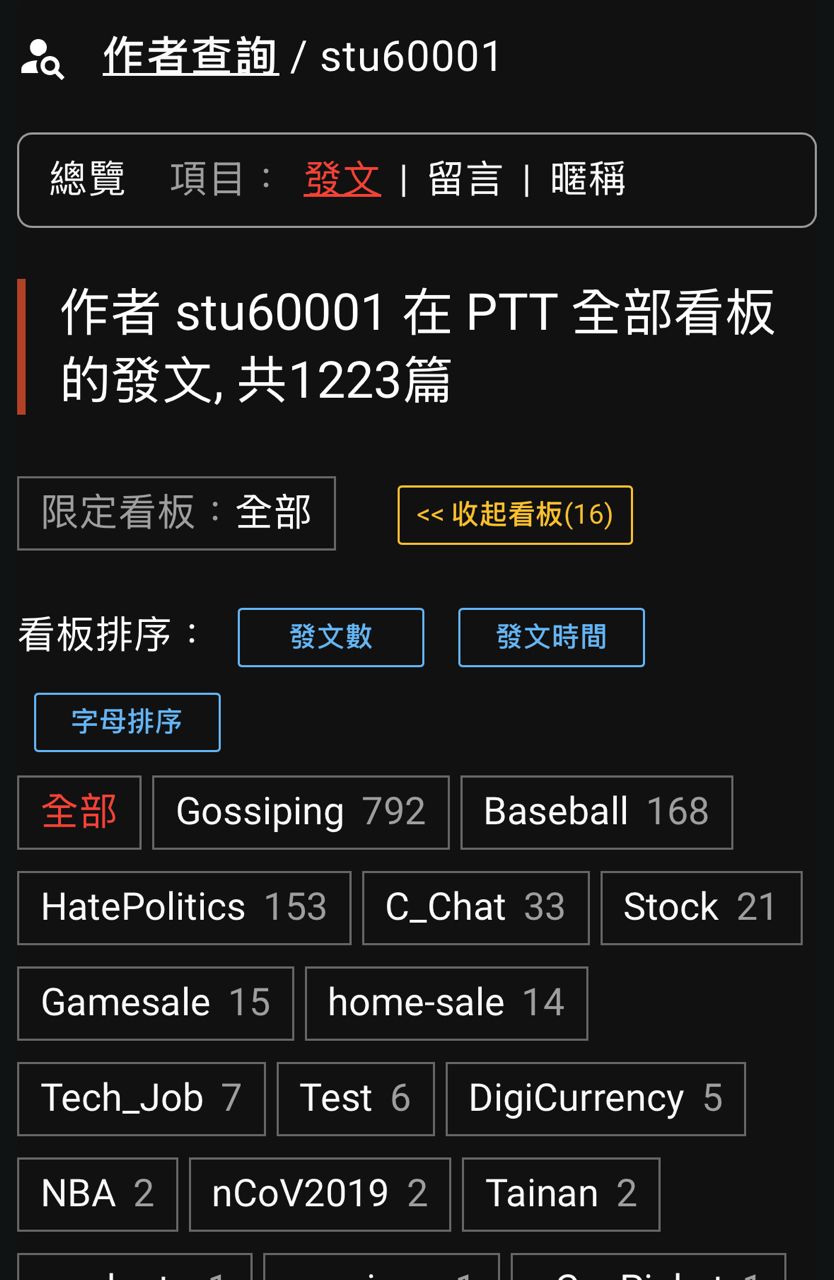Select the 發文 item
The width and height of the screenshot is (834, 1280).
pyautogui.click(x=342, y=180)
